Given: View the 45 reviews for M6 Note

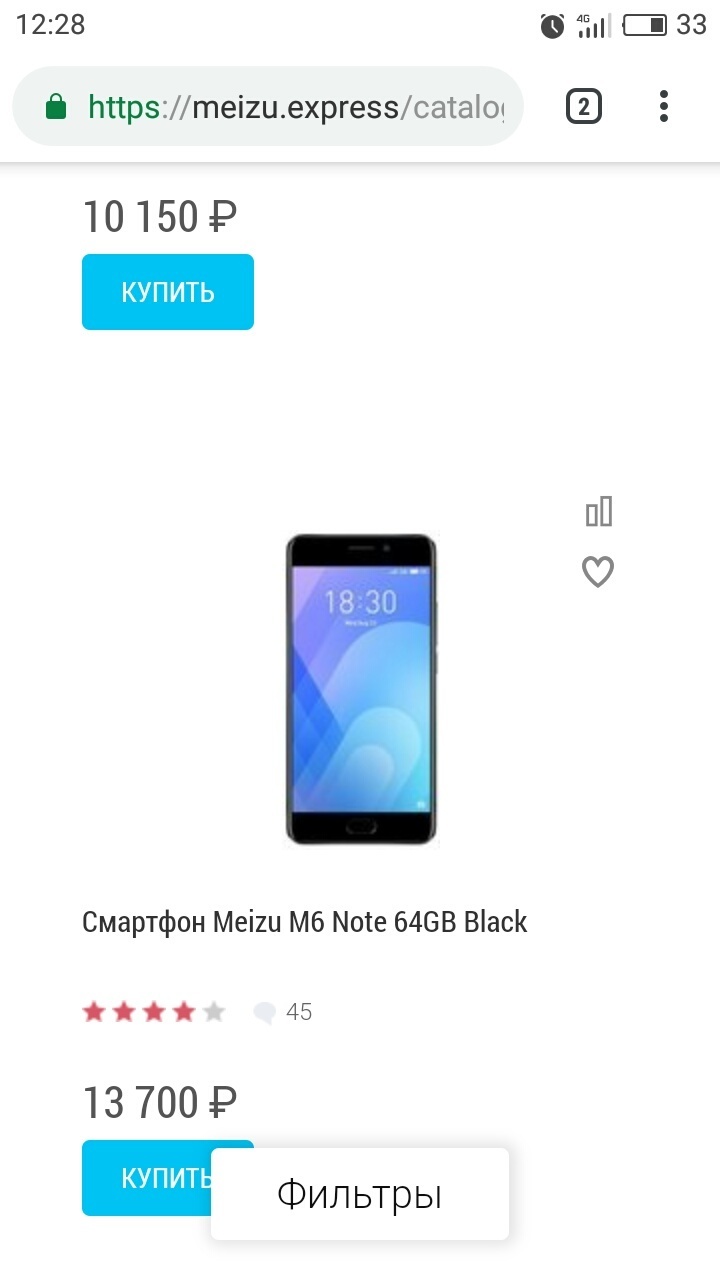Looking at the screenshot, I should [284, 1012].
